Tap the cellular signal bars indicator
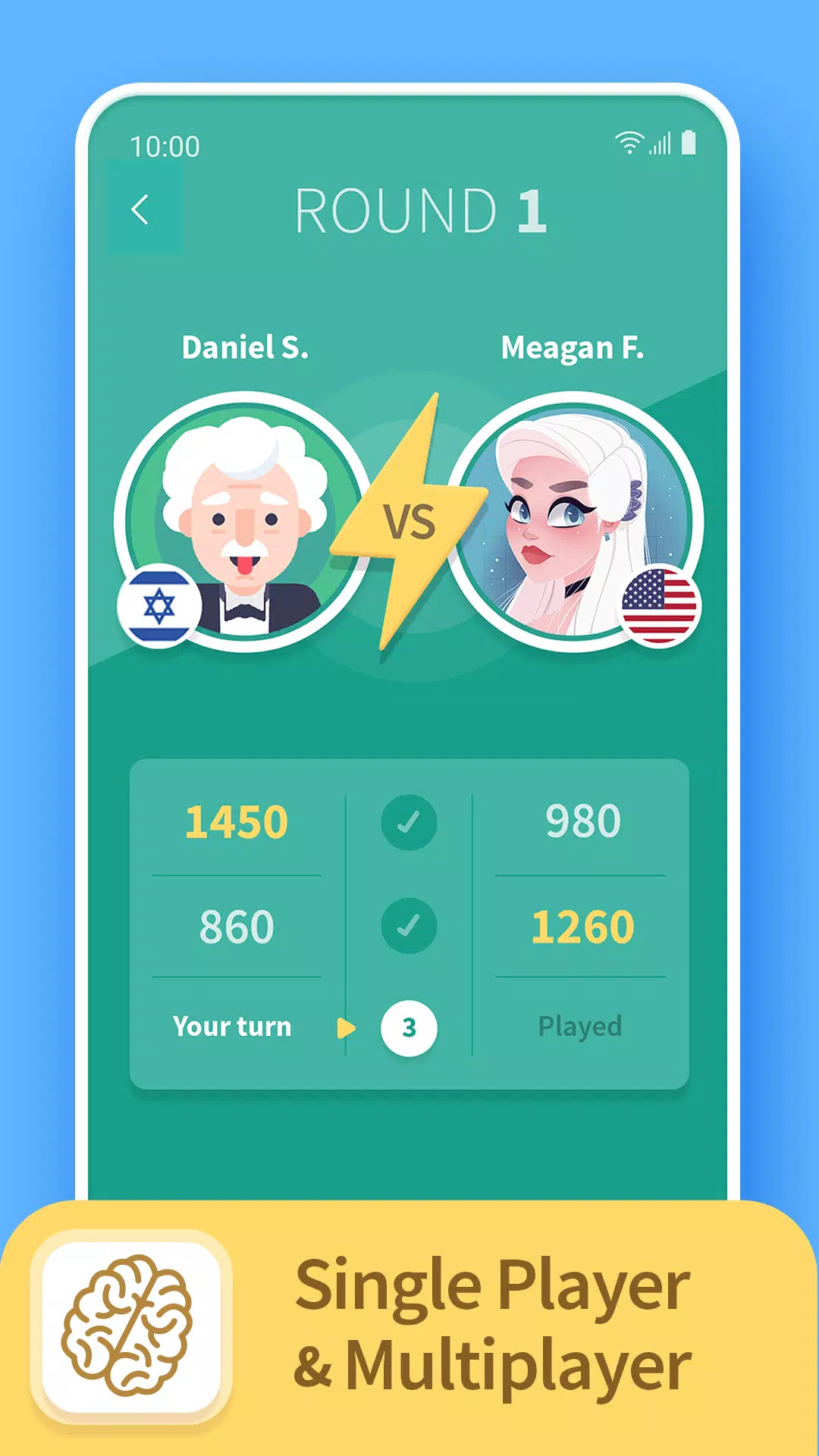 659,144
